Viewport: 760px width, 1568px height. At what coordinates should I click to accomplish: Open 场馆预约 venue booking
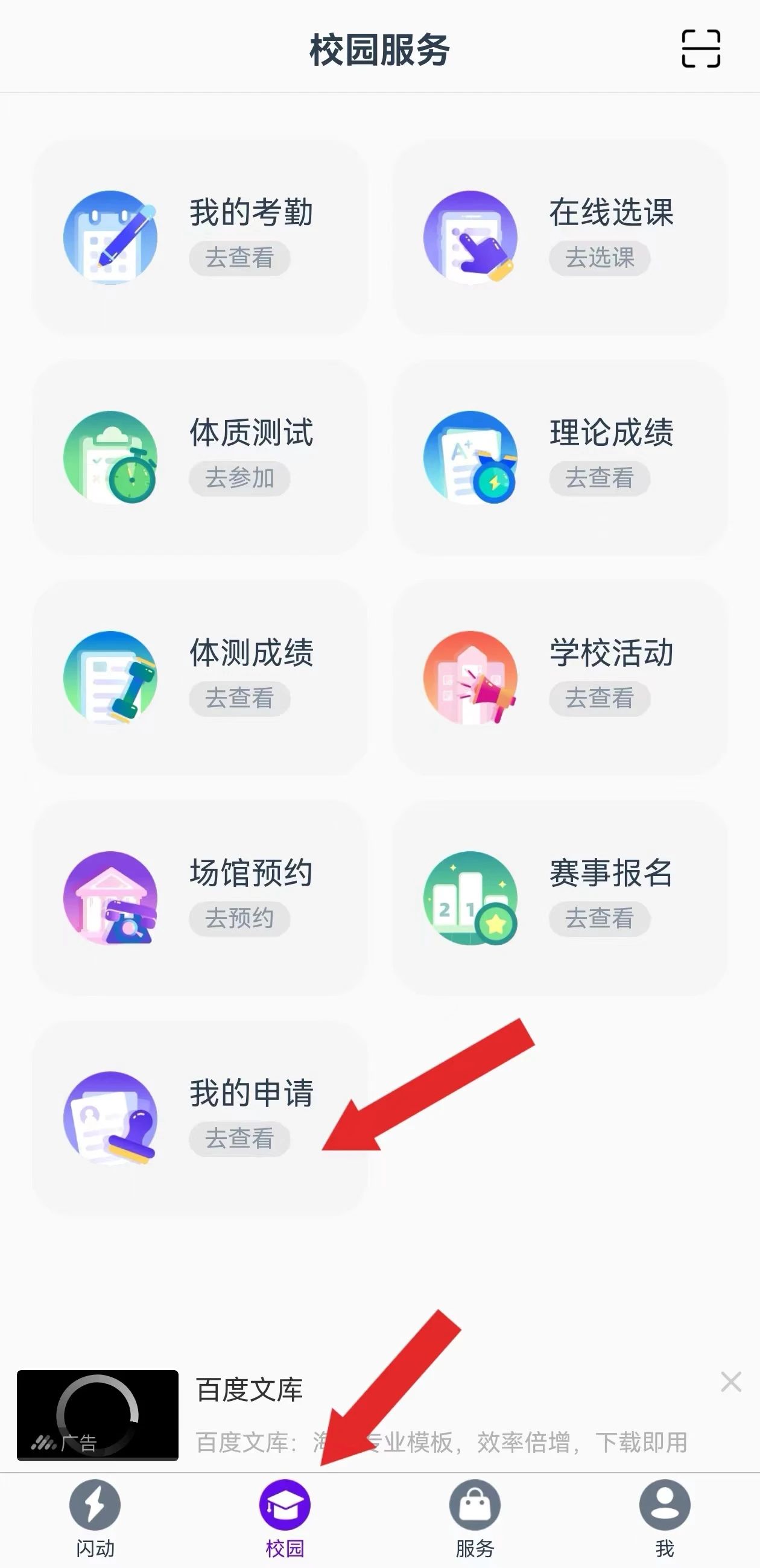point(201,898)
